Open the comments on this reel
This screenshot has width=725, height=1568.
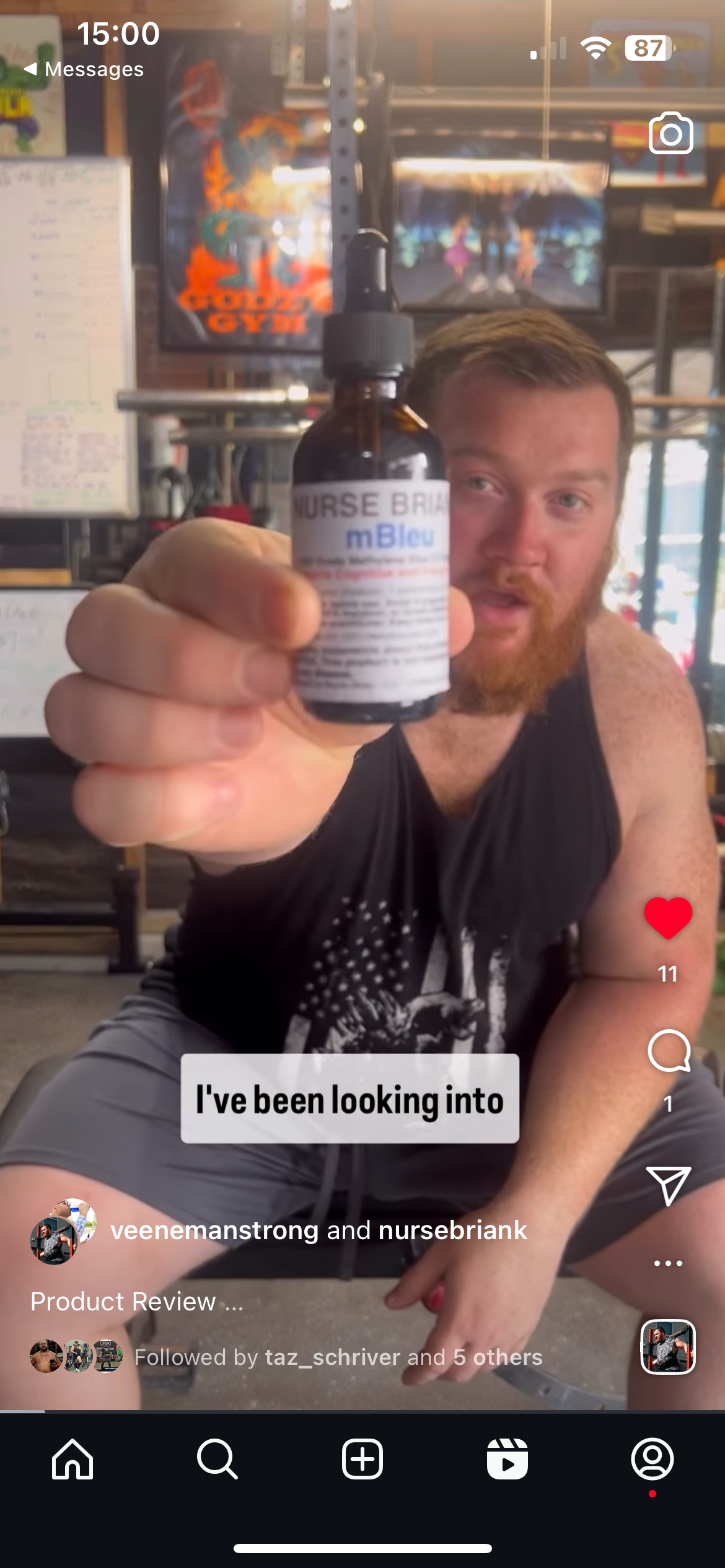669,1051
